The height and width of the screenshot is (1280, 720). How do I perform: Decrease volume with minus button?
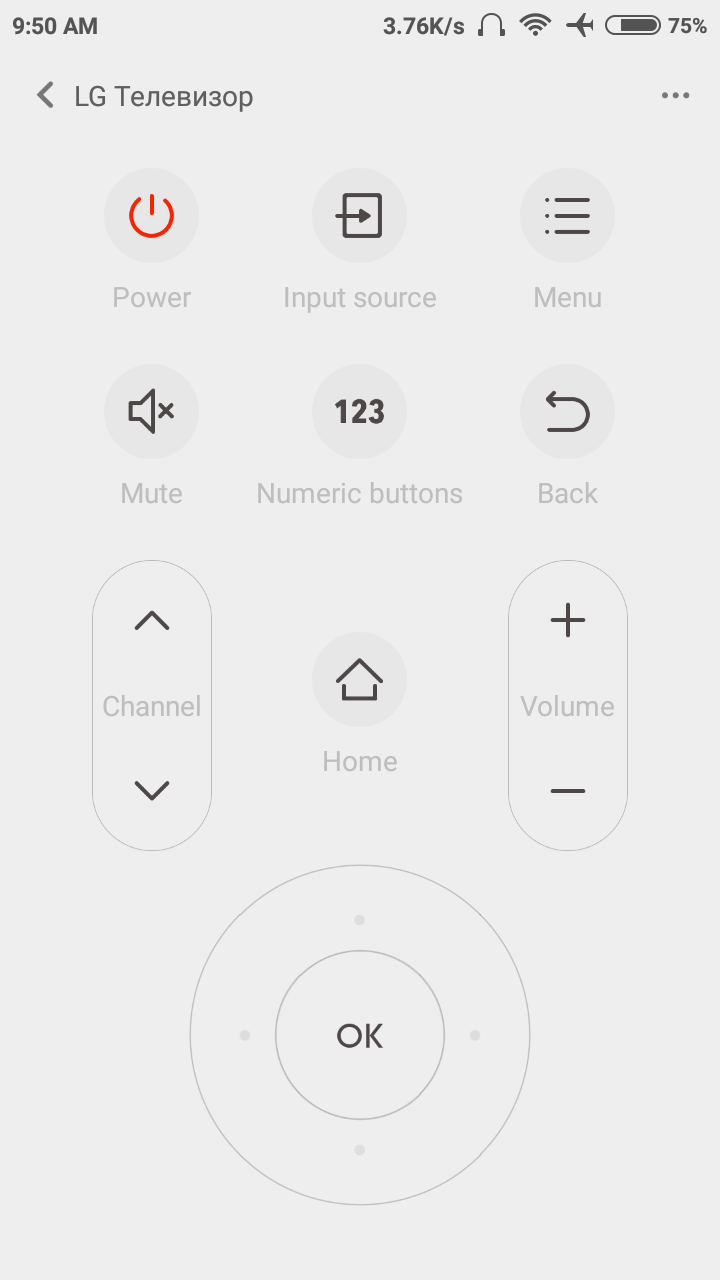[x=567, y=790]
